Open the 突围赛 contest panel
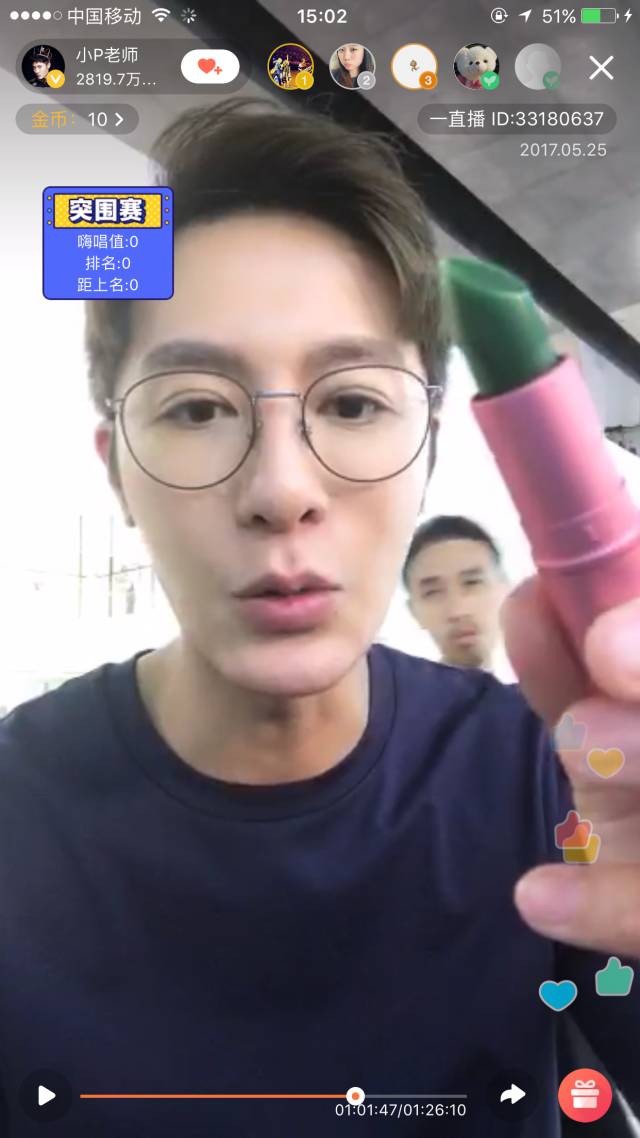The width and height of the screenshot is (640, 1138). click(108, 243)
